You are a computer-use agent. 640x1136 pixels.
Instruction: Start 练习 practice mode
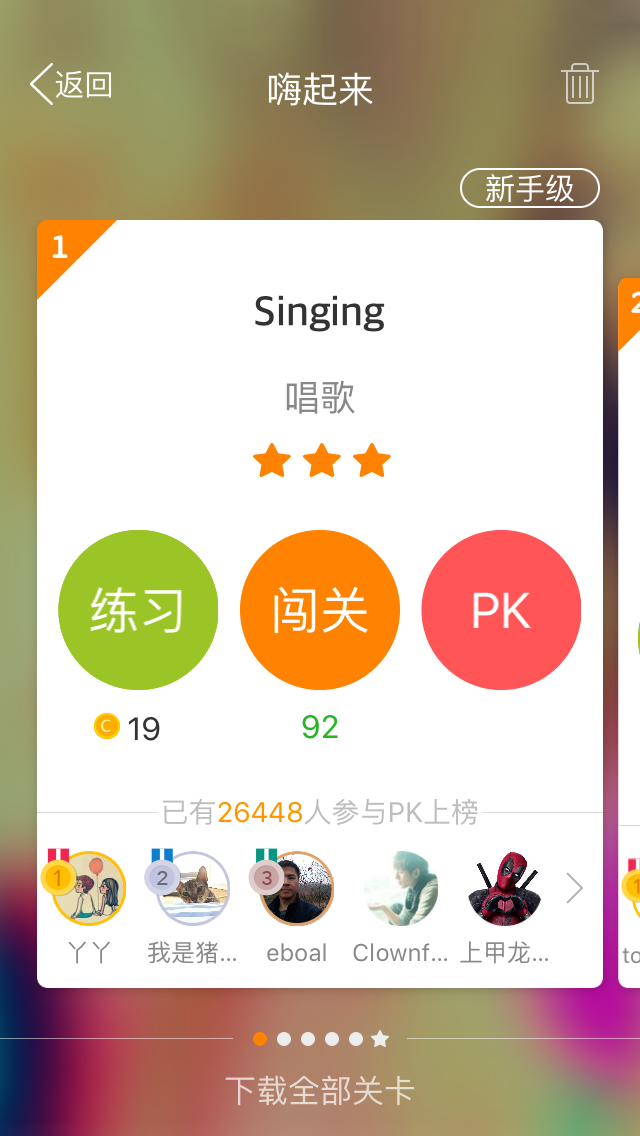click(138, 610)
